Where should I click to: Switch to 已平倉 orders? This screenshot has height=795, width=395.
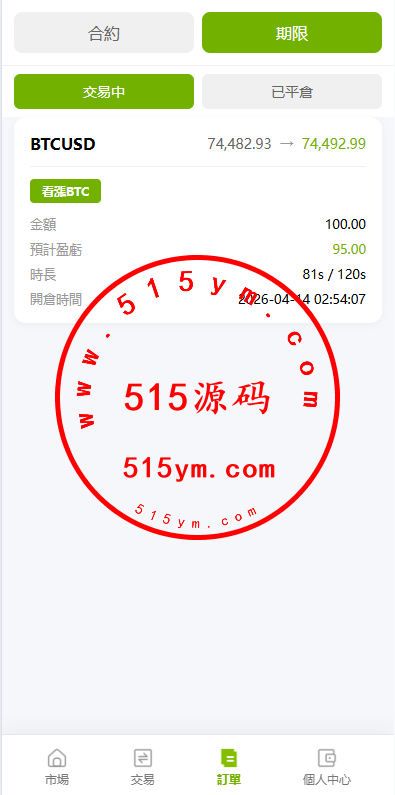[x=292, y=92]
